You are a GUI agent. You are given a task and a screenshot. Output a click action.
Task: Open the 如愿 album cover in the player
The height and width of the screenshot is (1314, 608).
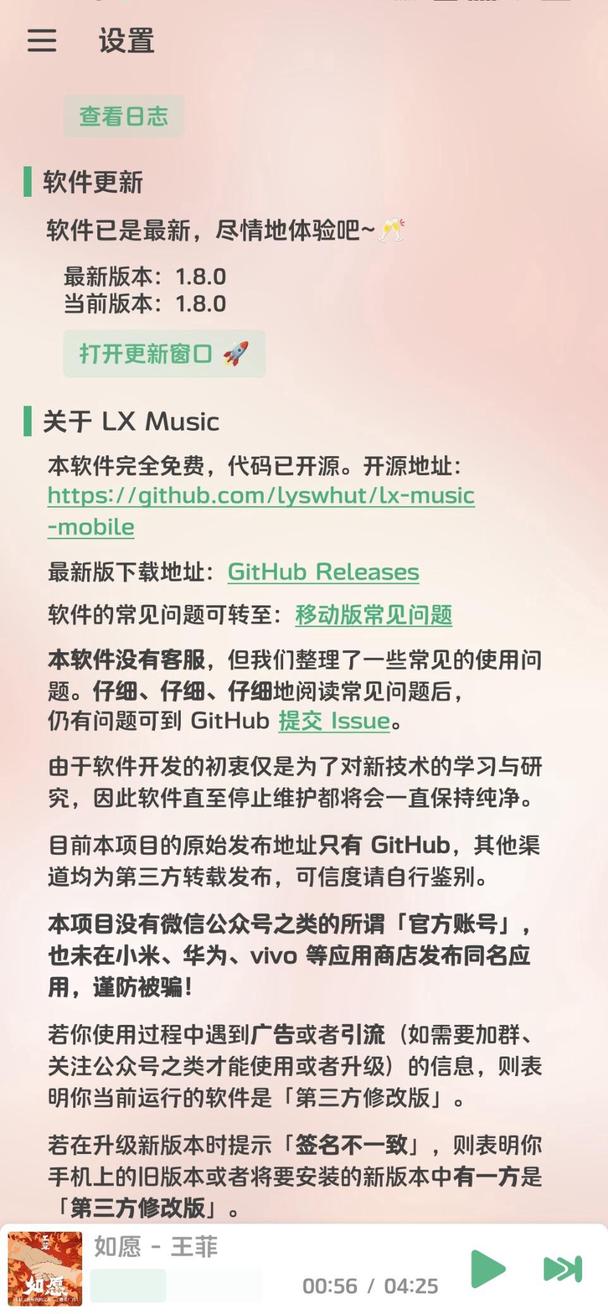coord(44,1268)
